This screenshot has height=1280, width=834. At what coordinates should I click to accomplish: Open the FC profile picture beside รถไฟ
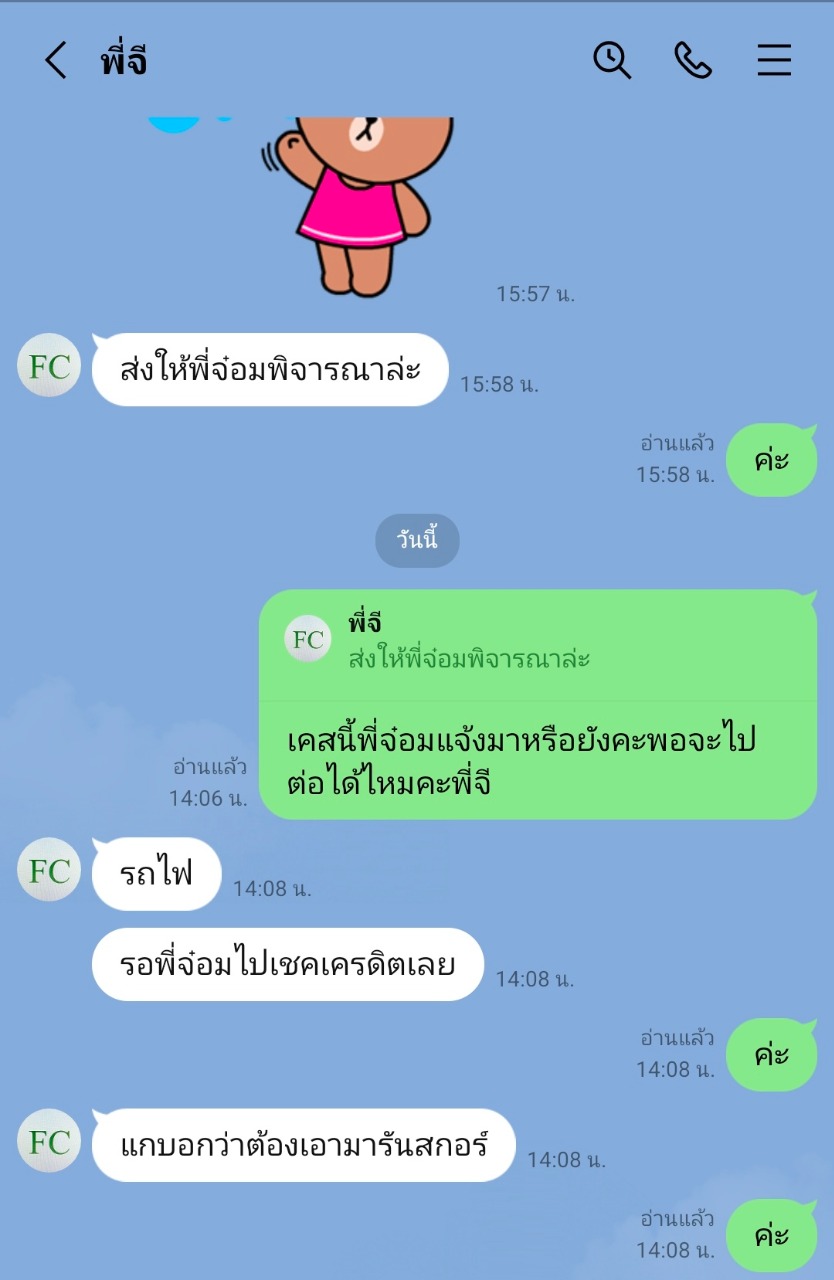coord(49,870)
